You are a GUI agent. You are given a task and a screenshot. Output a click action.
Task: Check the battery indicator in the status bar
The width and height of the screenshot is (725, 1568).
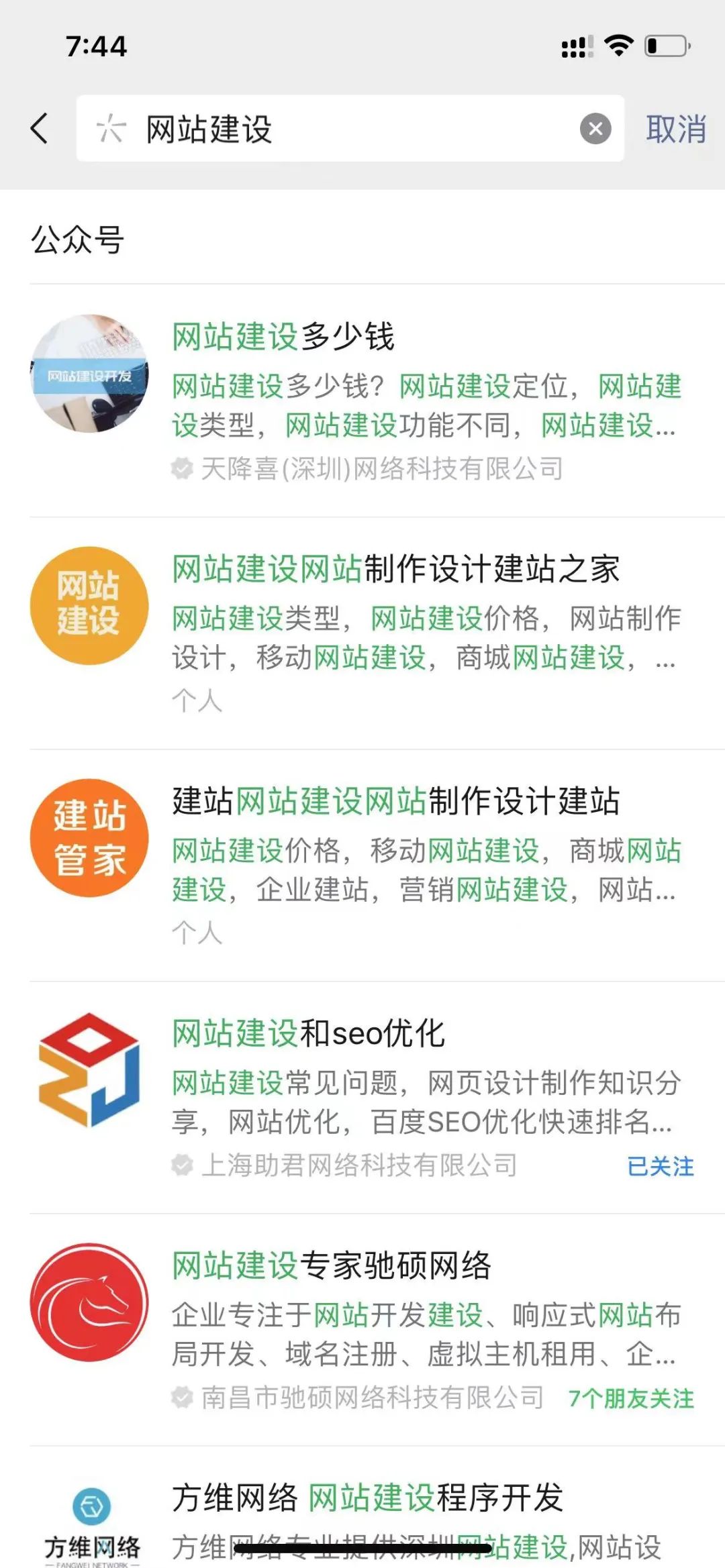click(663, 44)
